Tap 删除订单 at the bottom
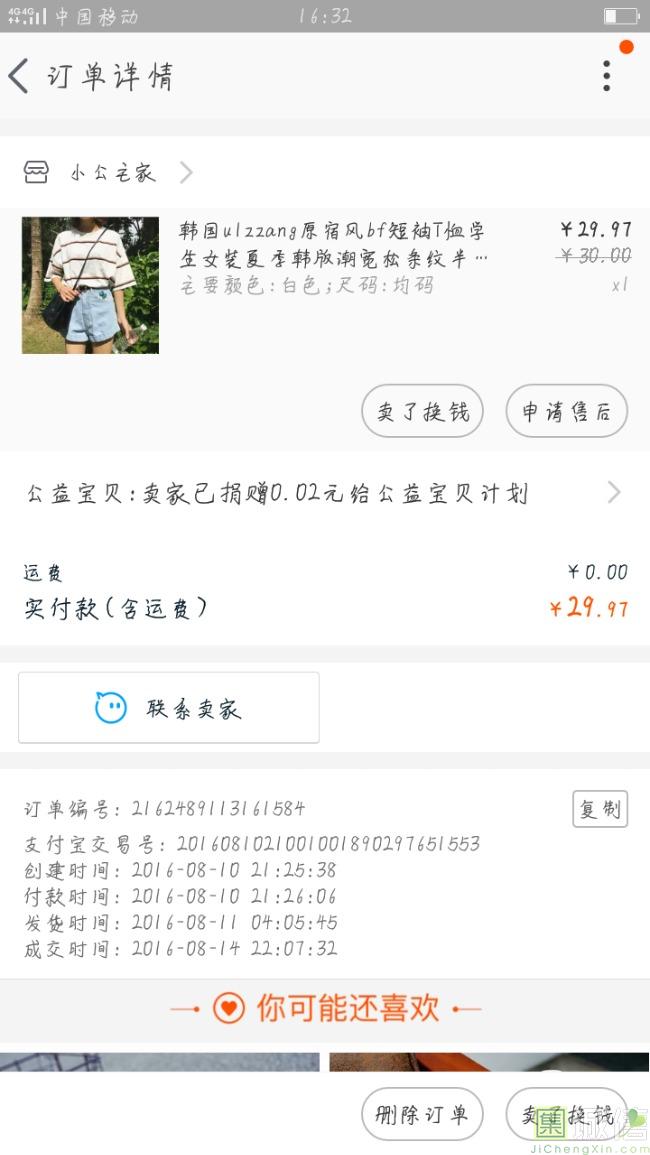Viewport: 650px width, 1155px height. click(x=422, y=1114)
